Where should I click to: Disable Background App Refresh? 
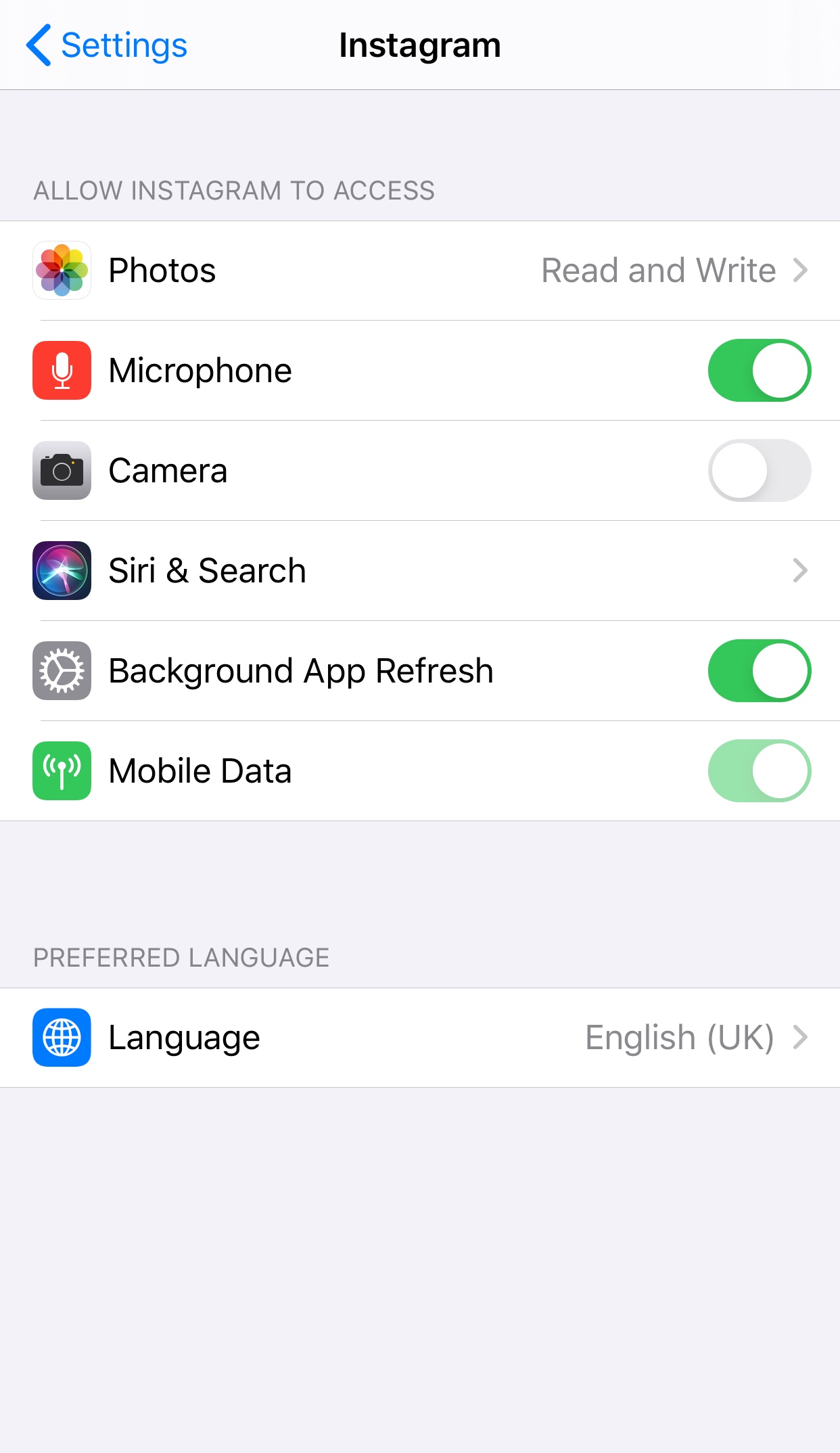pos(759,671)
